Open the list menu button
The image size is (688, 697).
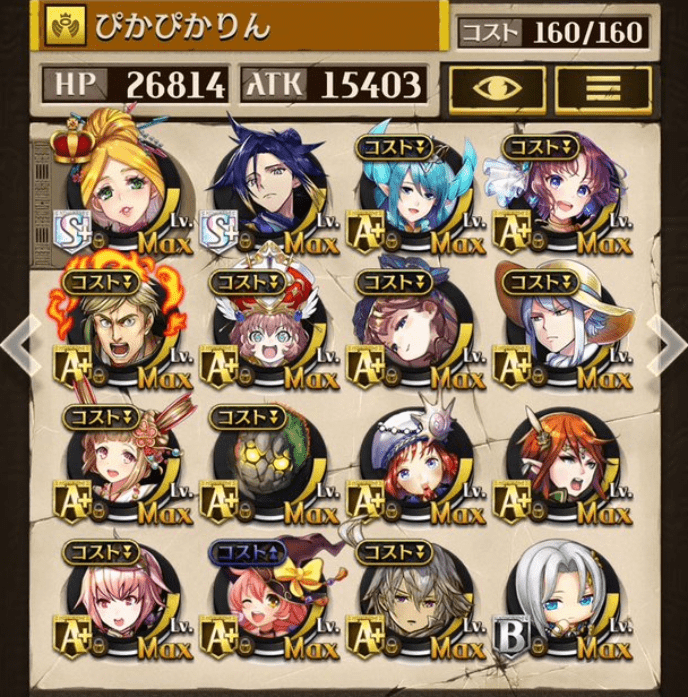coord(602,87)
